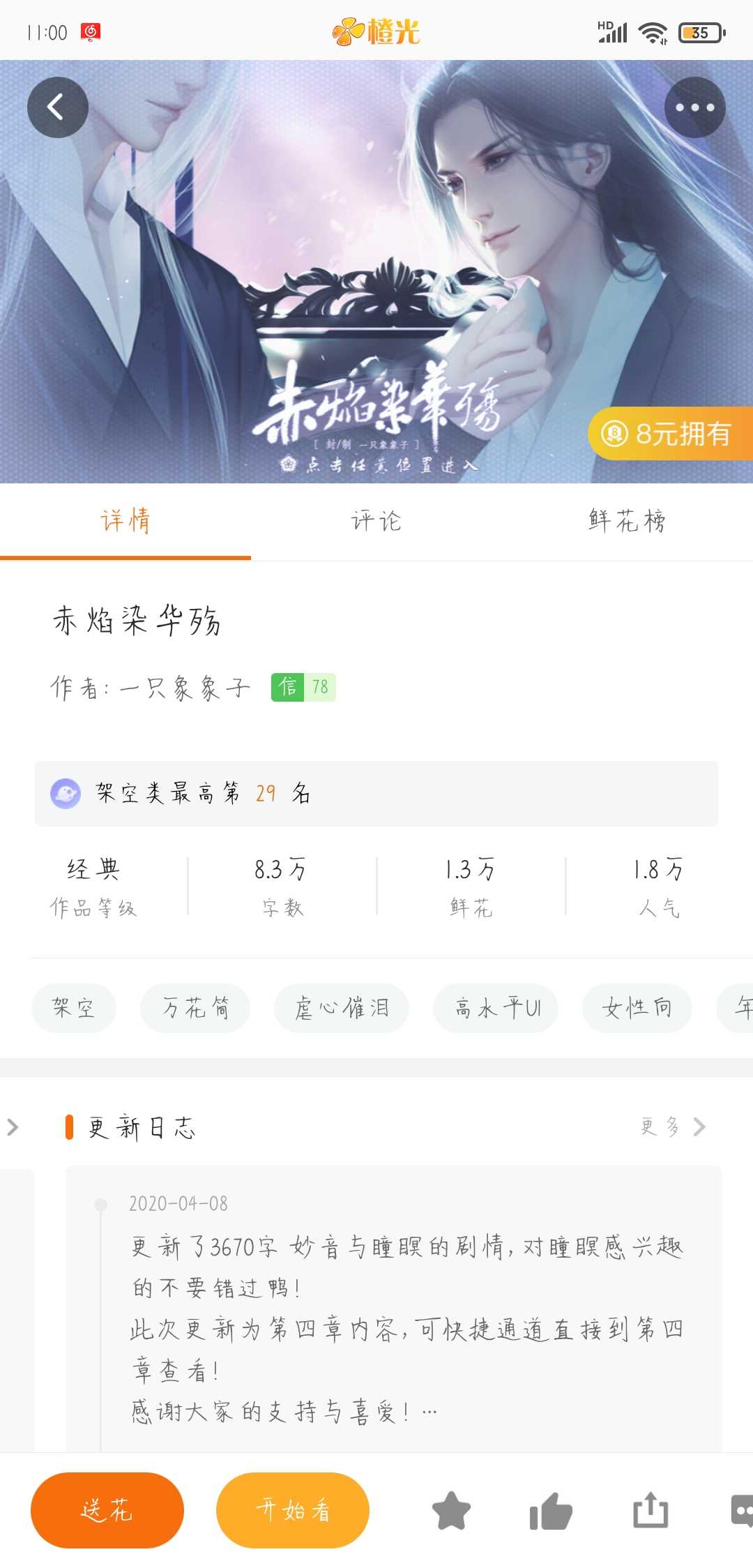Start reading with 开始看
Viewport: 753px width, 1568px height.
click(x=292, y=1510)
